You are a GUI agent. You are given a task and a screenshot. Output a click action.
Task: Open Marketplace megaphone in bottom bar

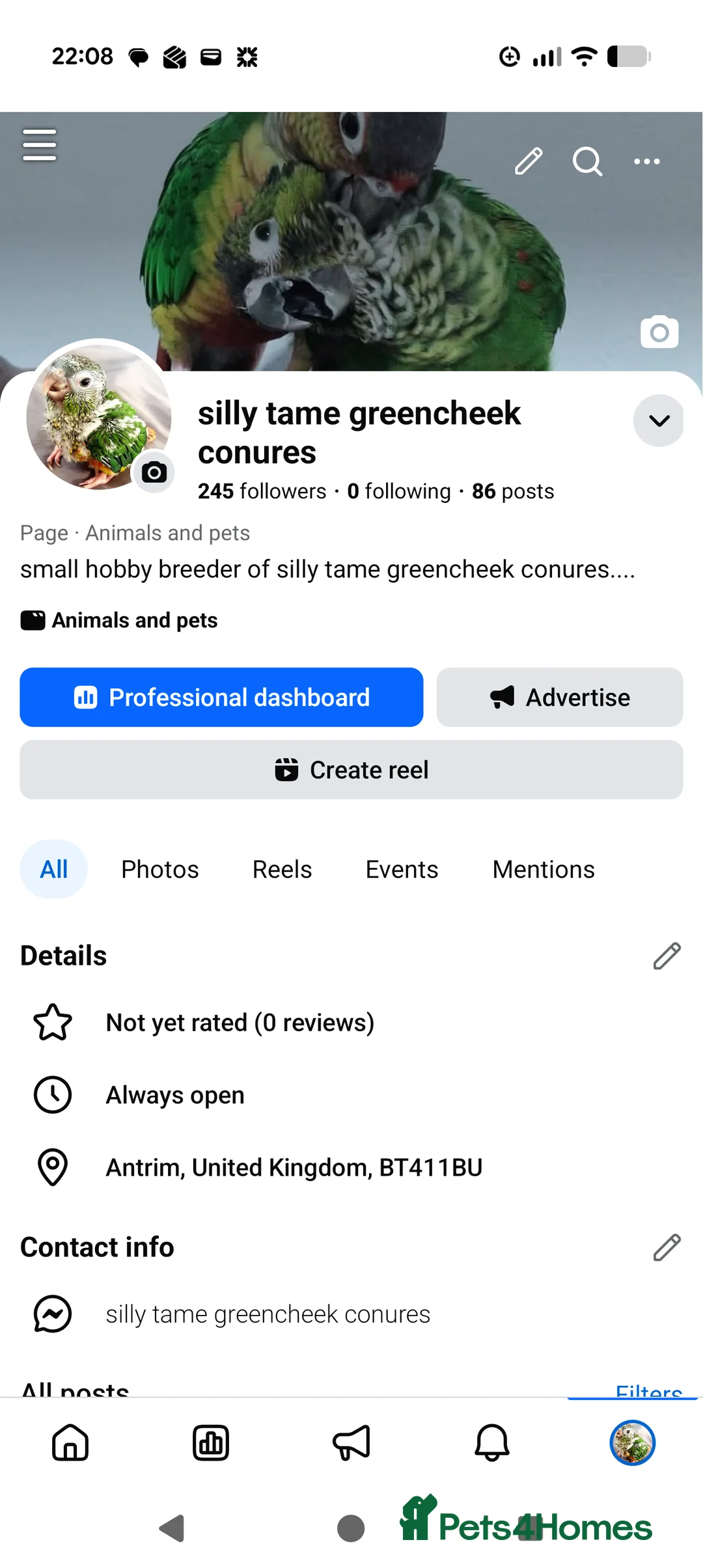[x=351, y=1443]
